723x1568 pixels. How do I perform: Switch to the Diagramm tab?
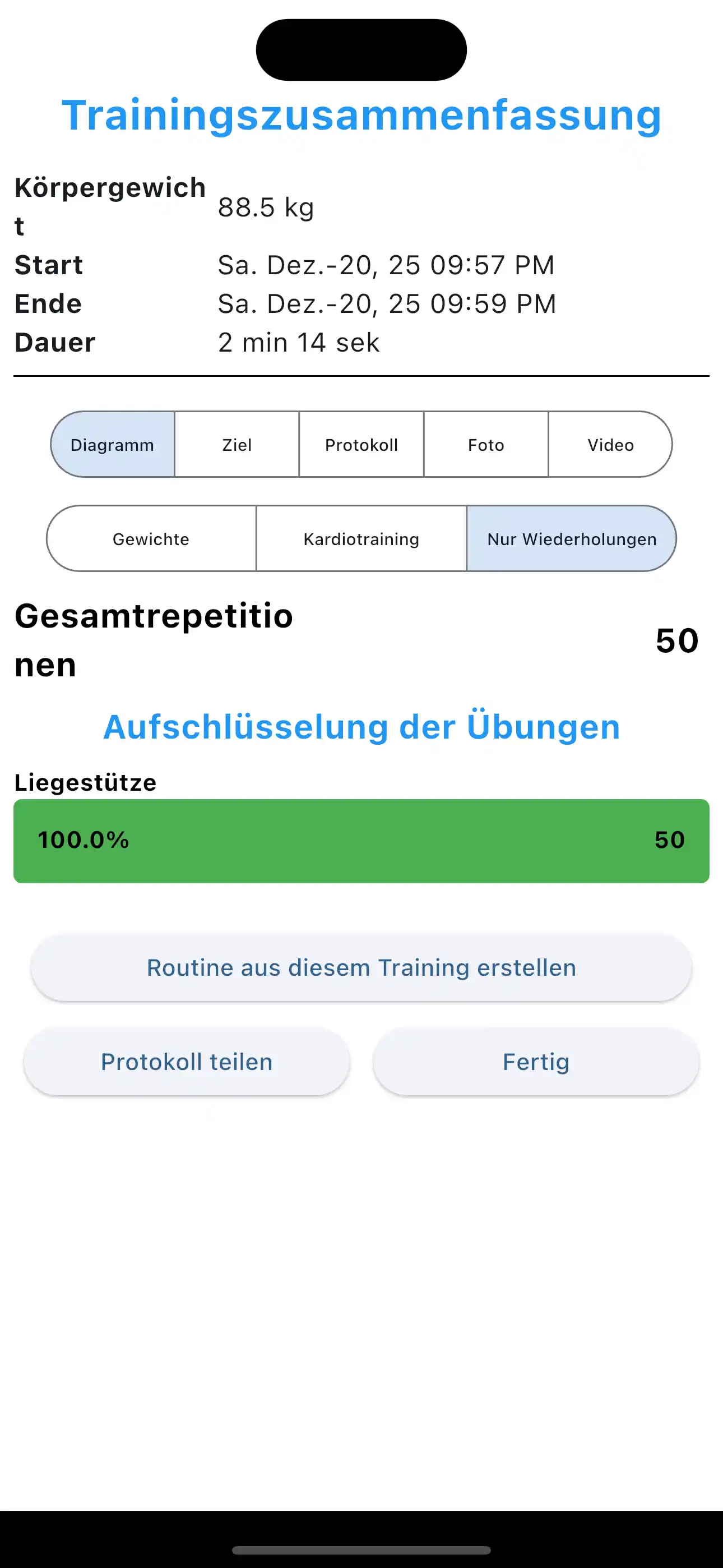pyautogui.click(x=112, y=445)
